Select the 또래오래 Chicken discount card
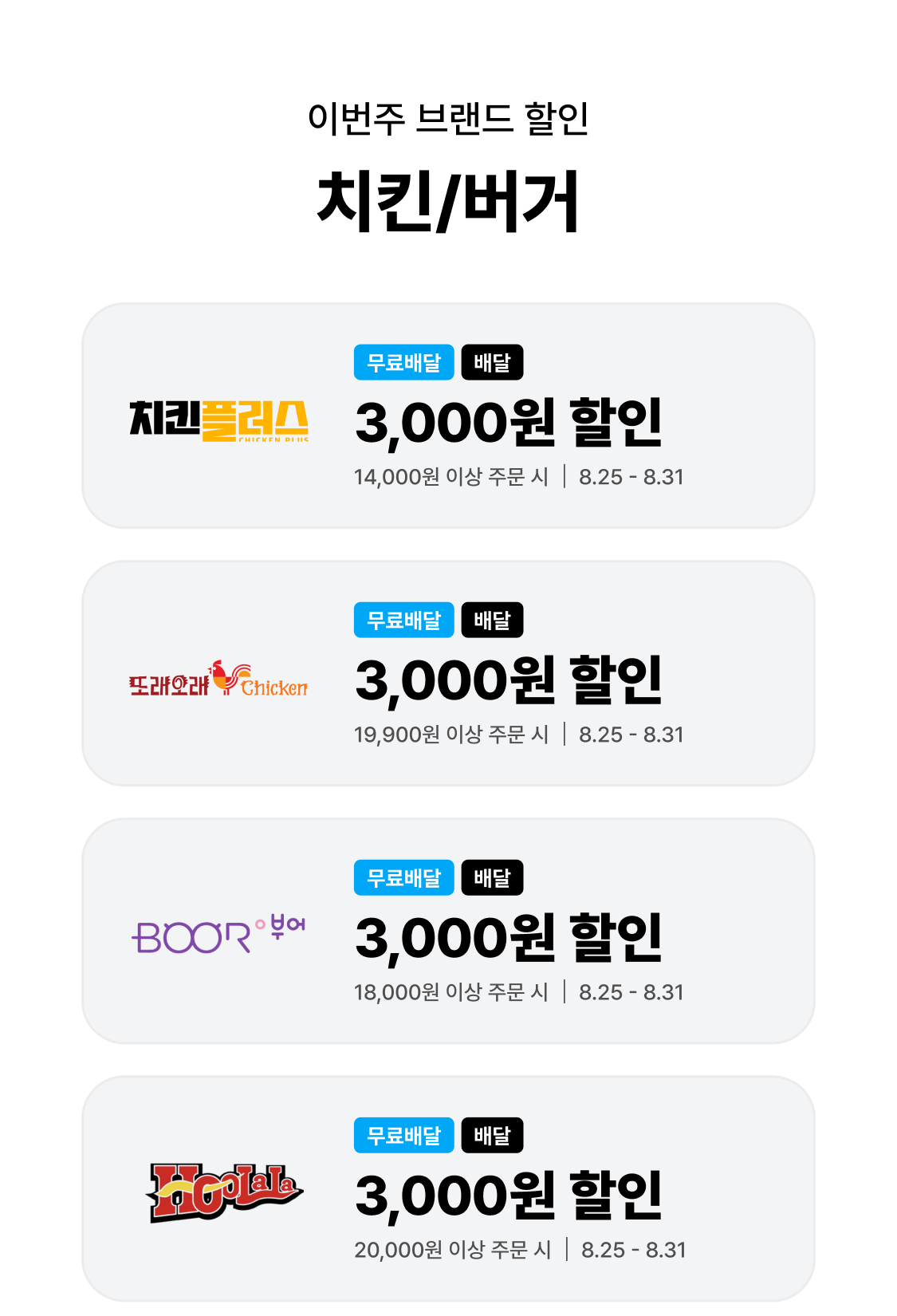Viewport: 897px width, 1316px height. pyautogui.click(x=448, y=673)
